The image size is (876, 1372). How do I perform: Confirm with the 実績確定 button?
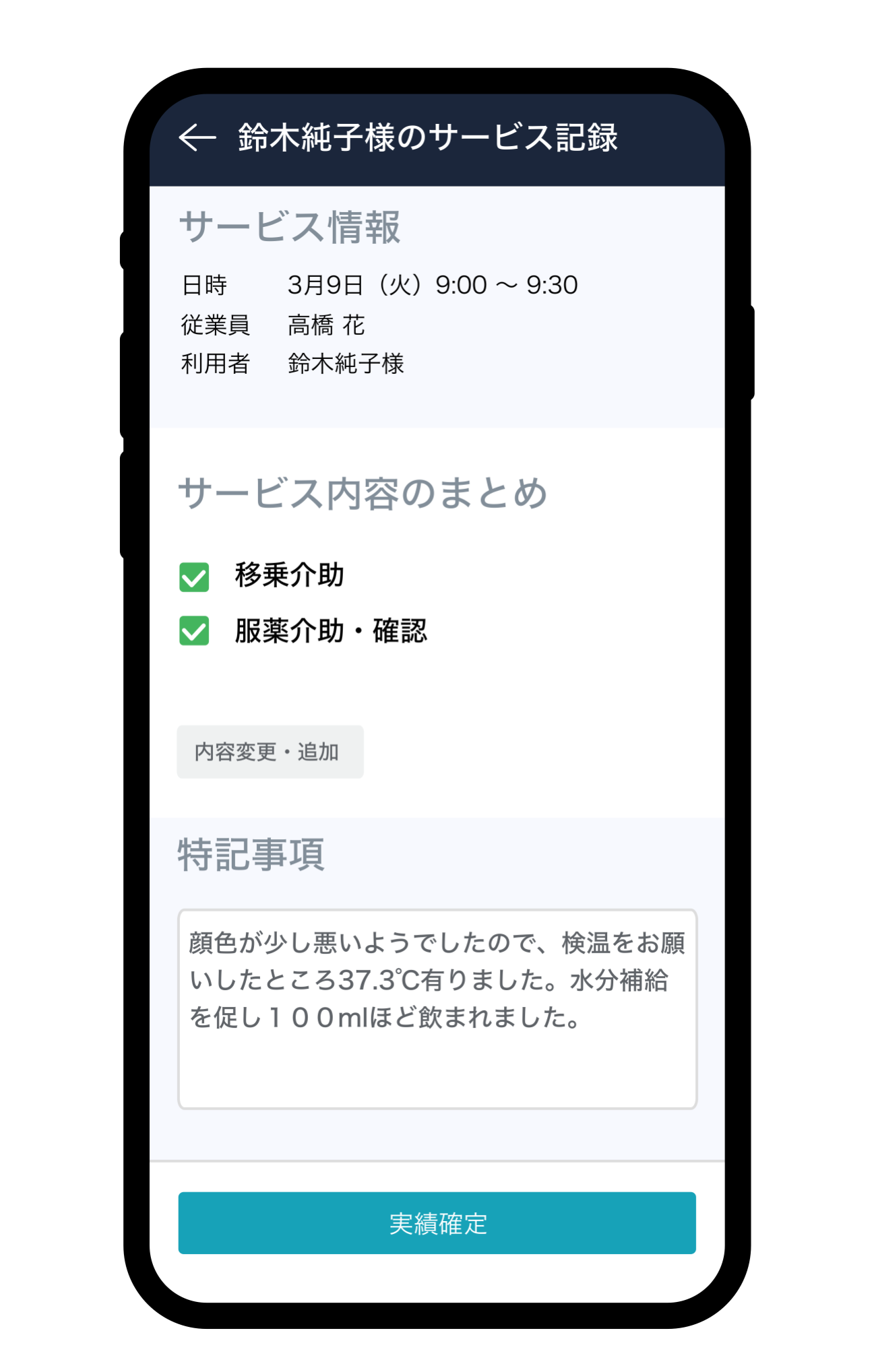(x=437, y=1223)
